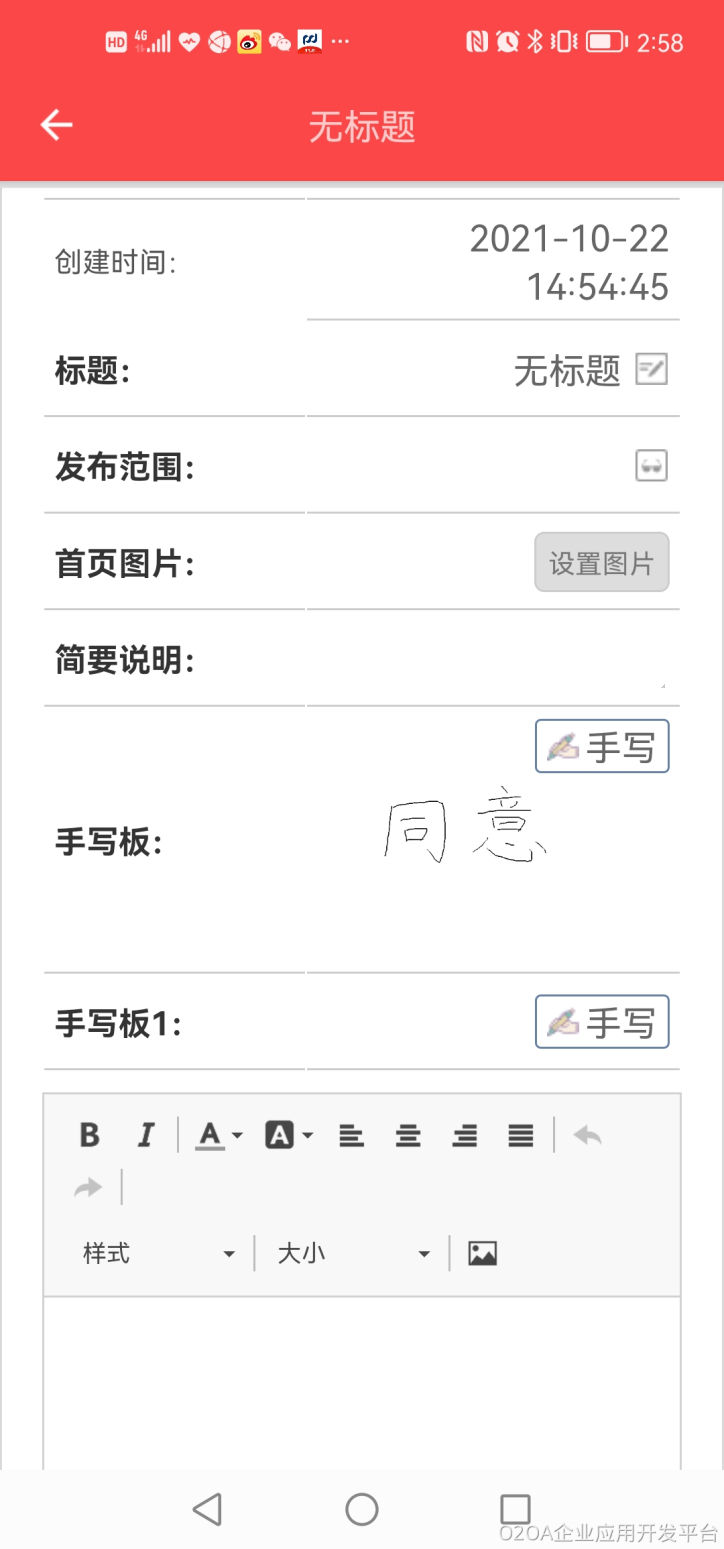Expand the 样式 dropdown
The image size is (724, 1549).
(x=160, y=1253)
